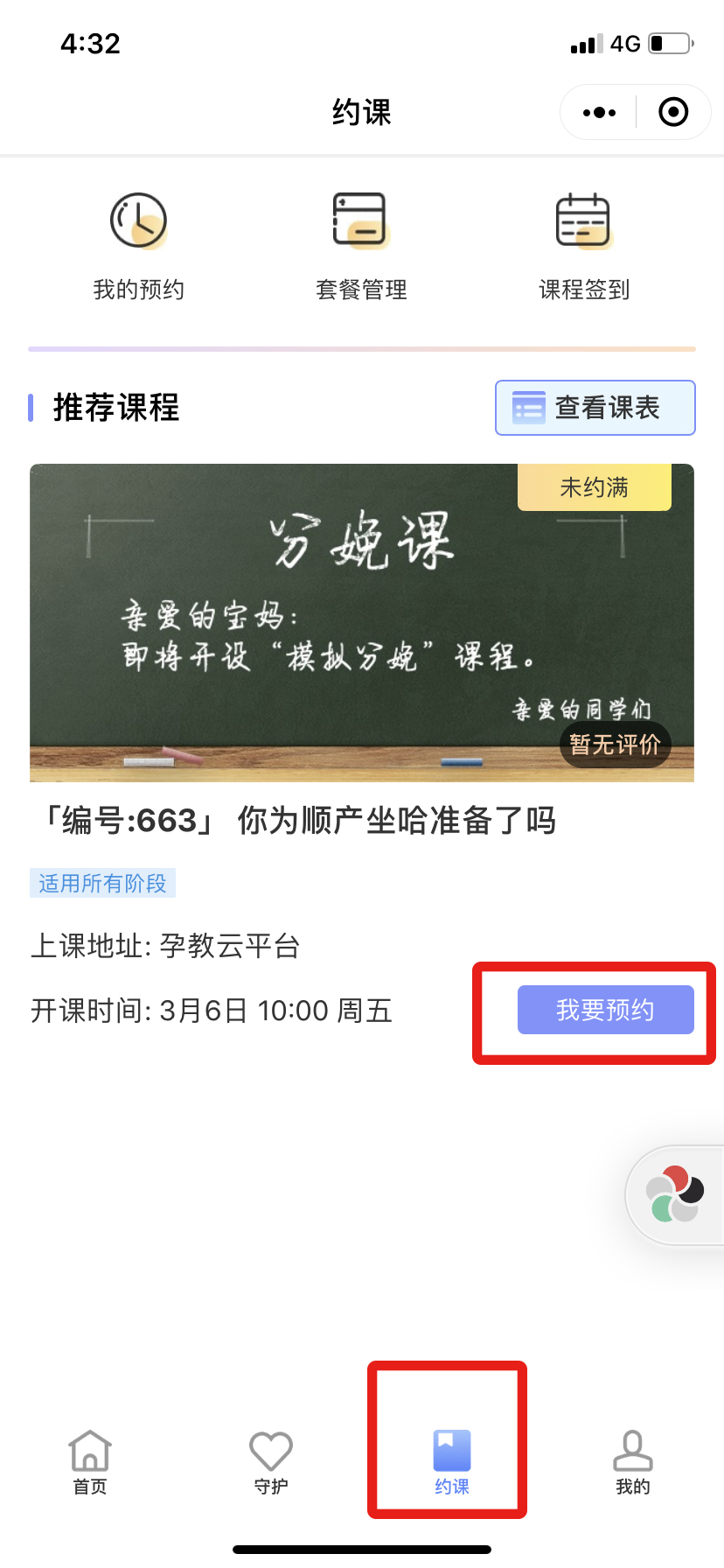Switch to the 首页 tab
The width and height of the screenshot is (724, 1568).
pos(90,1462)
